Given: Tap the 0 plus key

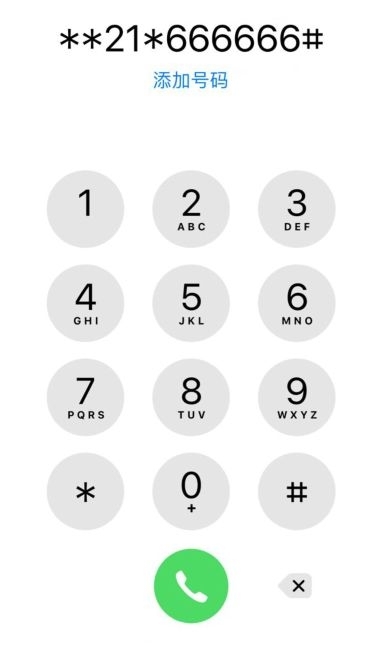Looking at the screenshot, I should coord(191,491).
